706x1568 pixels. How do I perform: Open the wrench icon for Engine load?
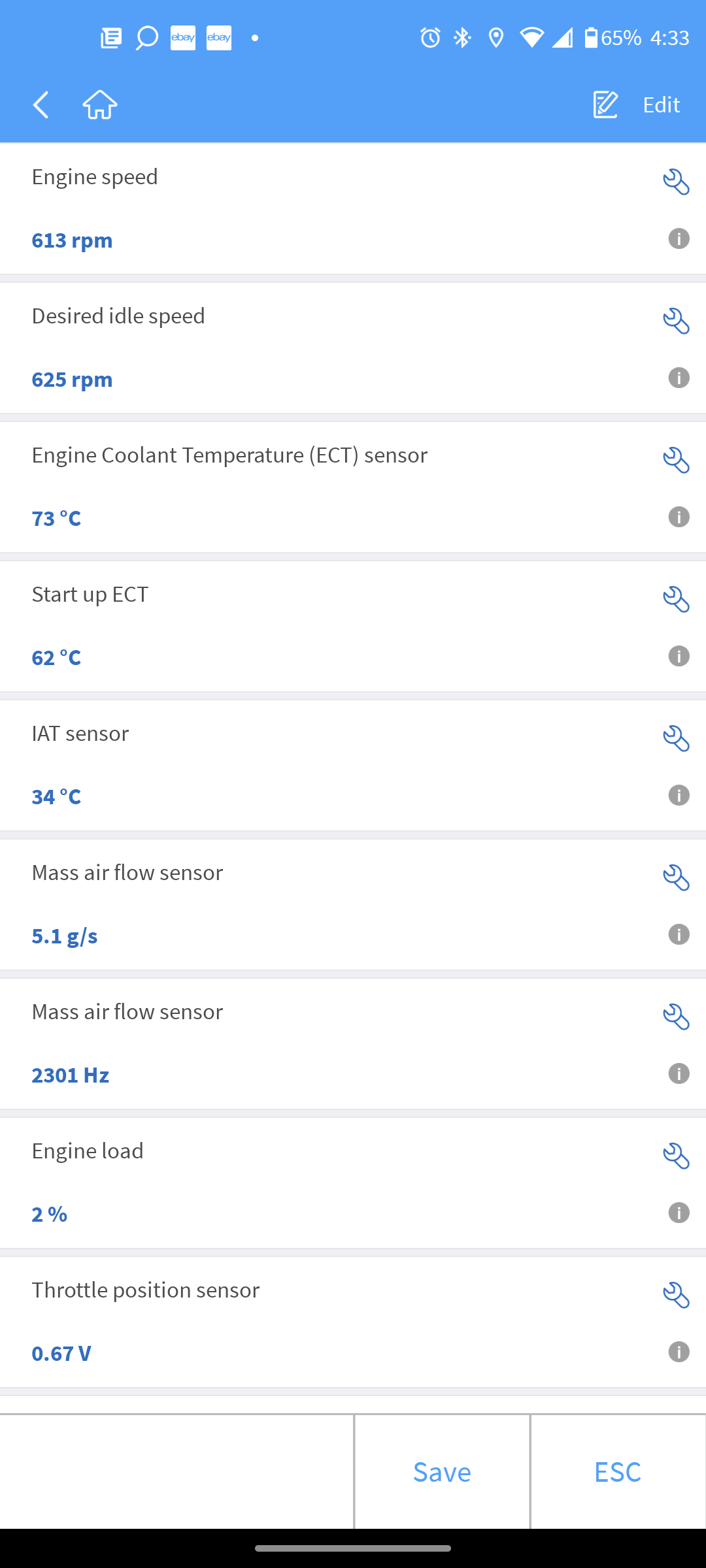click(x=676, y=1156)
